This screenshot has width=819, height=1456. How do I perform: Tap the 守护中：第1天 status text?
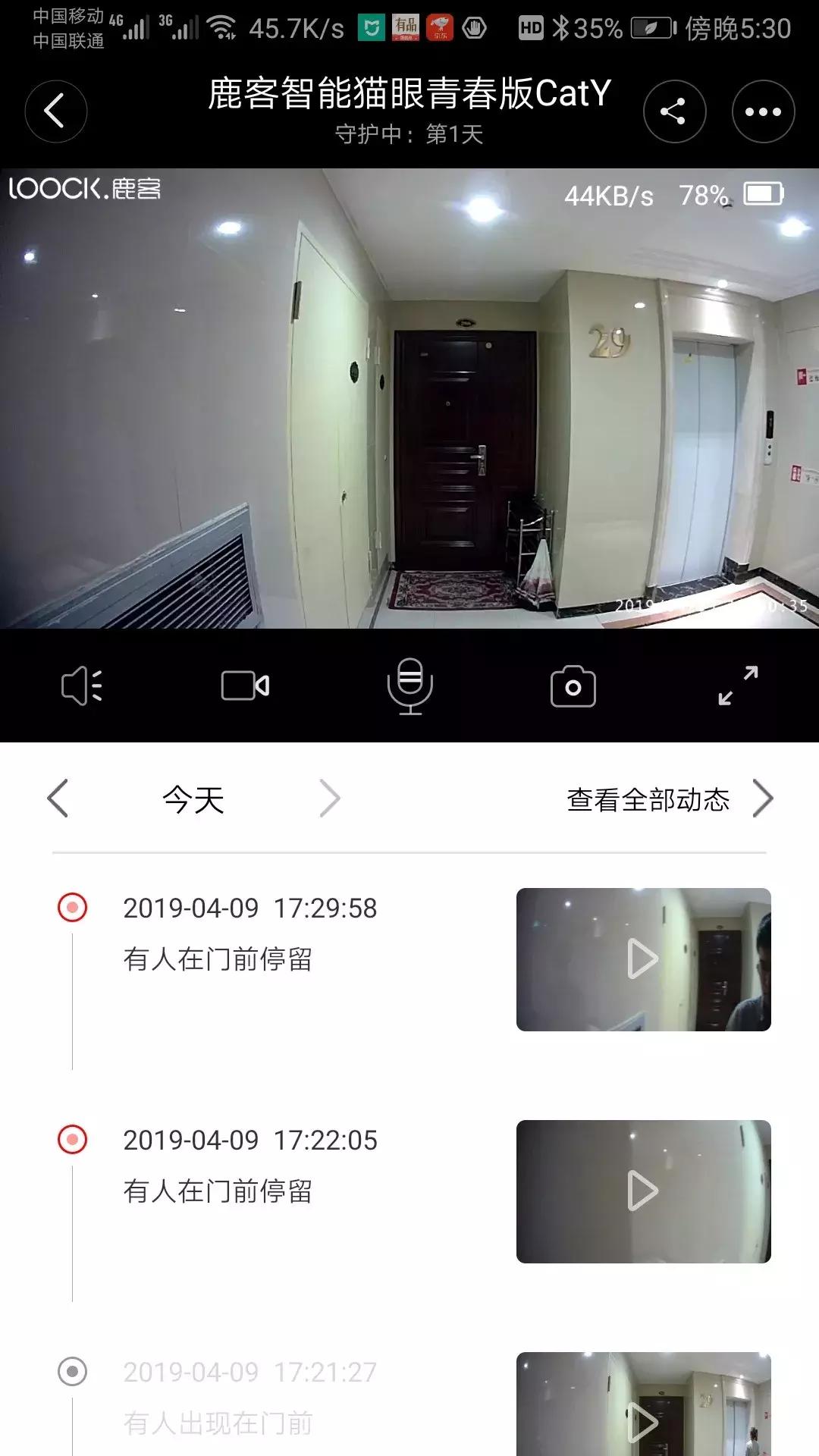tap(409, 136)
